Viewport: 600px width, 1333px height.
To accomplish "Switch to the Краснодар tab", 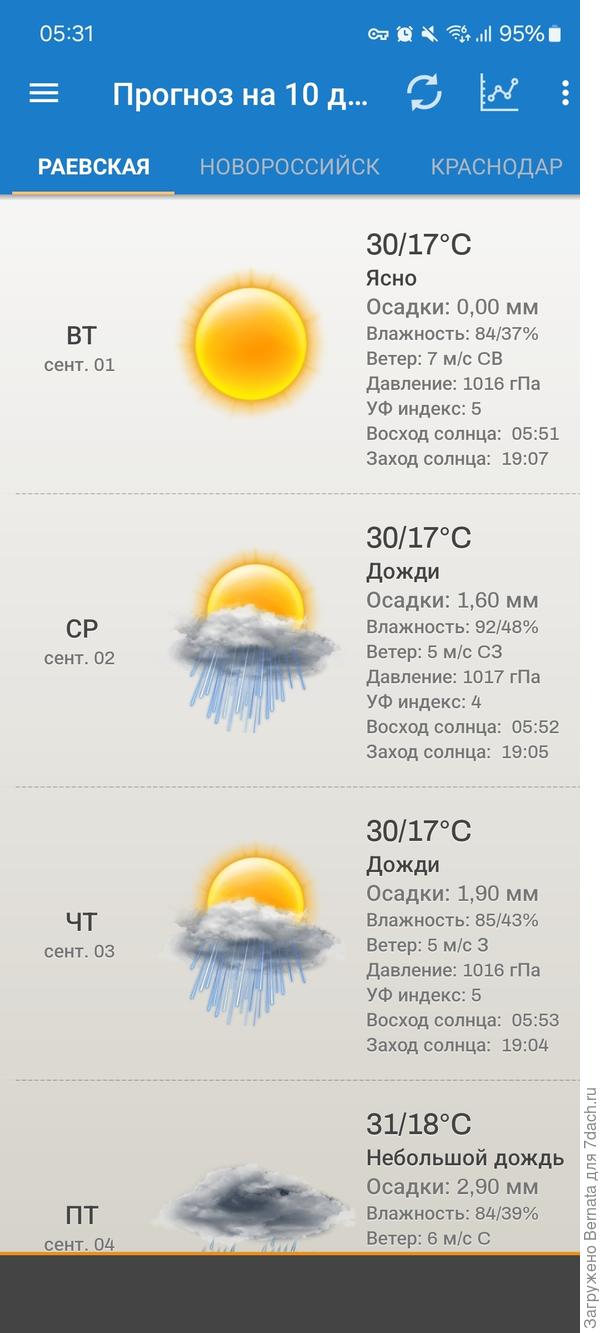I will 497,166.
